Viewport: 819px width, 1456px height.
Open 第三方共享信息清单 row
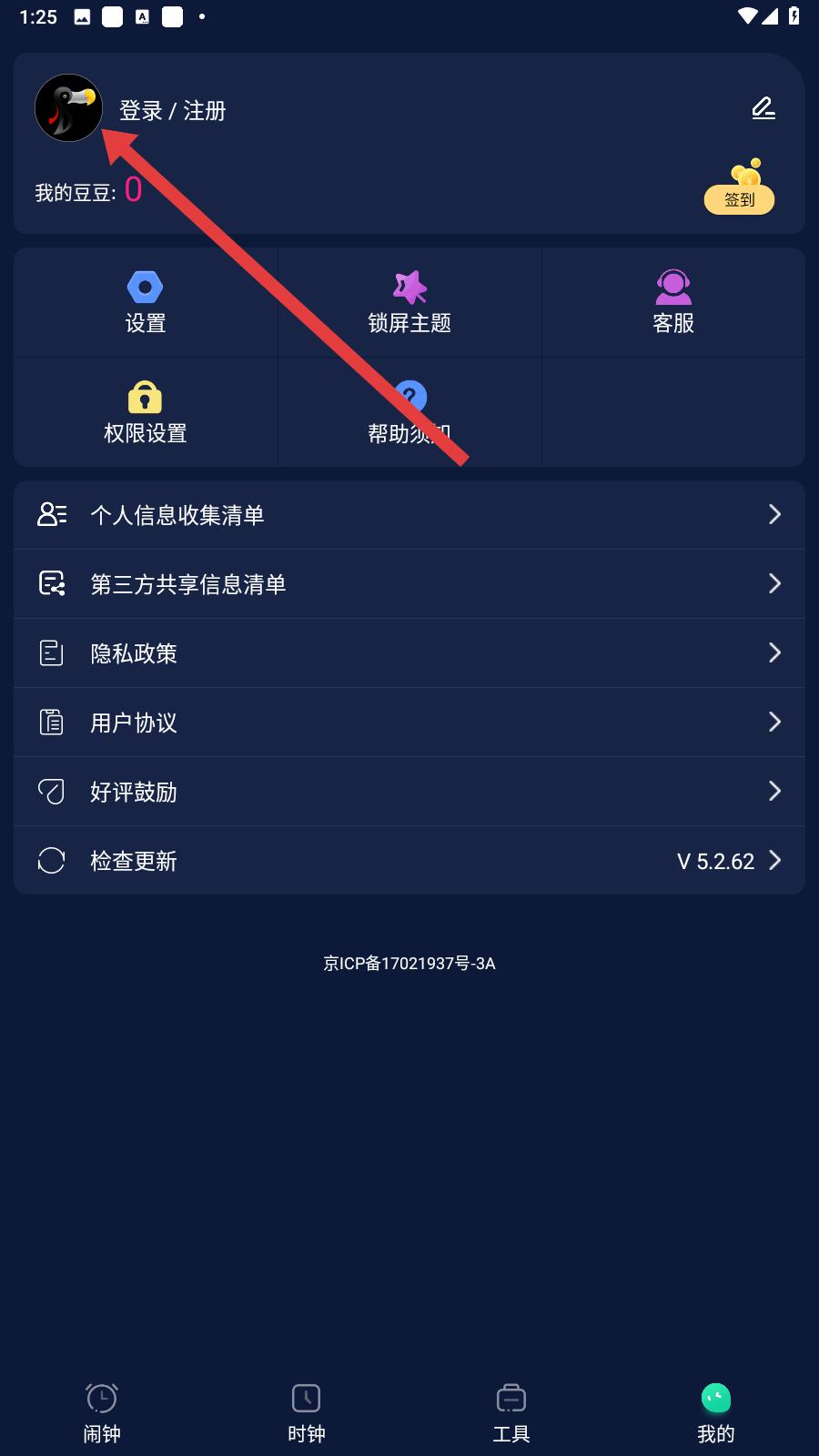[409, 584]
